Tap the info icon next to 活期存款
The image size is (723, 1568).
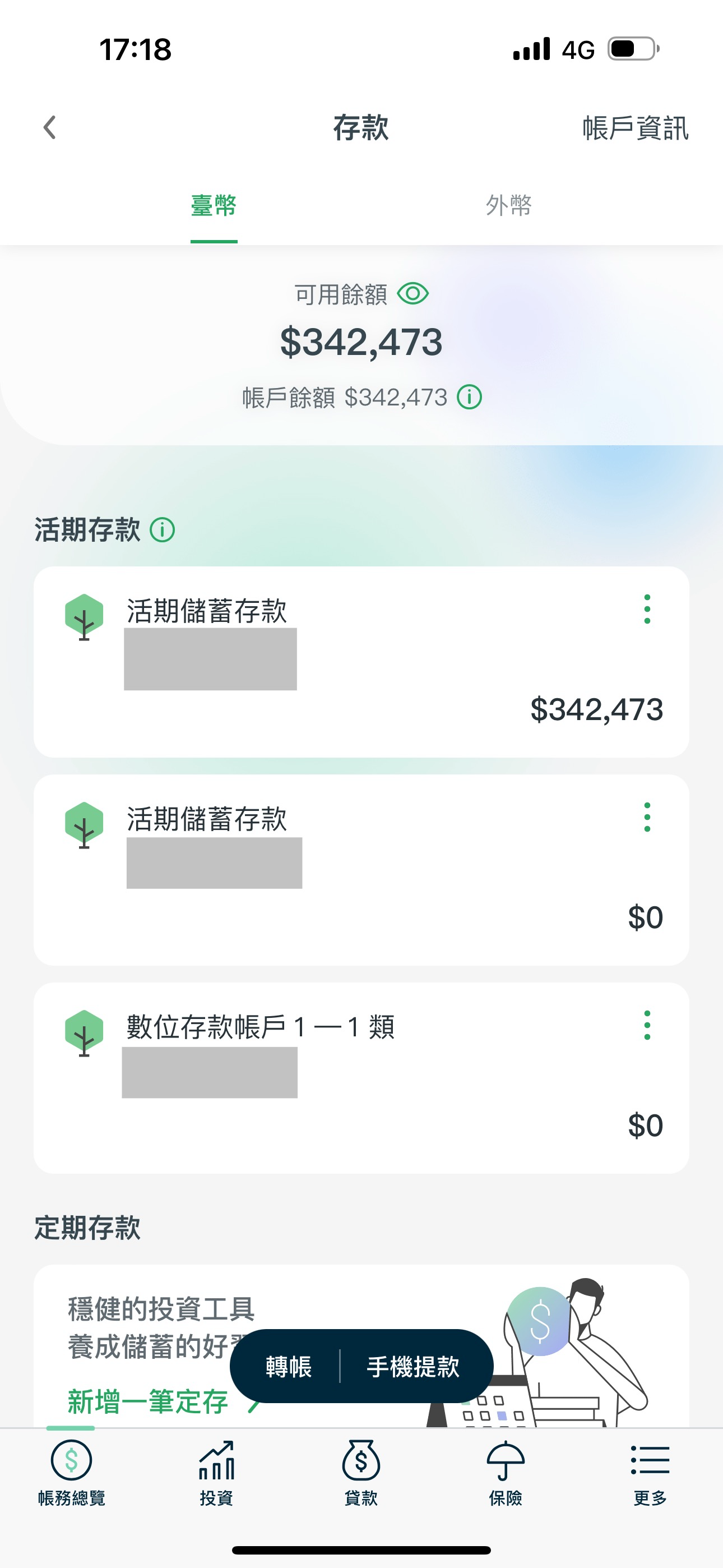163,529
